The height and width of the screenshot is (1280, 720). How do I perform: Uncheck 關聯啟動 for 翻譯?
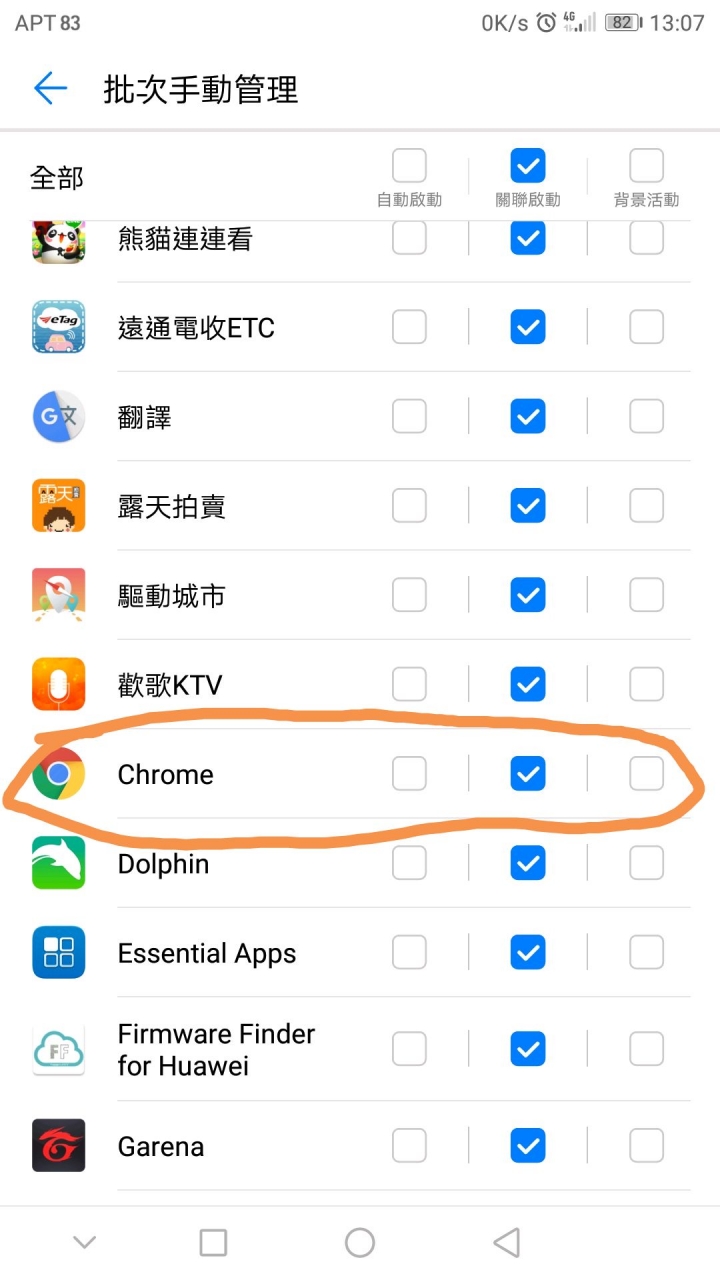[x=527, y=416]
